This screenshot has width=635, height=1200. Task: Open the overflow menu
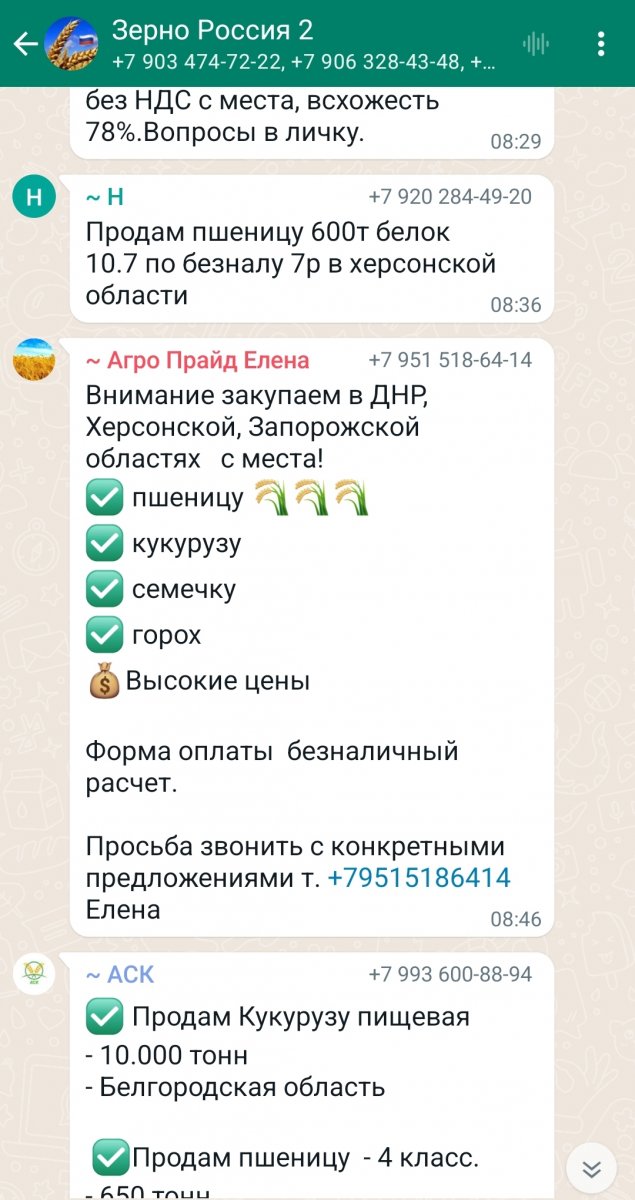pyautogui.click(x=600, y=43)
